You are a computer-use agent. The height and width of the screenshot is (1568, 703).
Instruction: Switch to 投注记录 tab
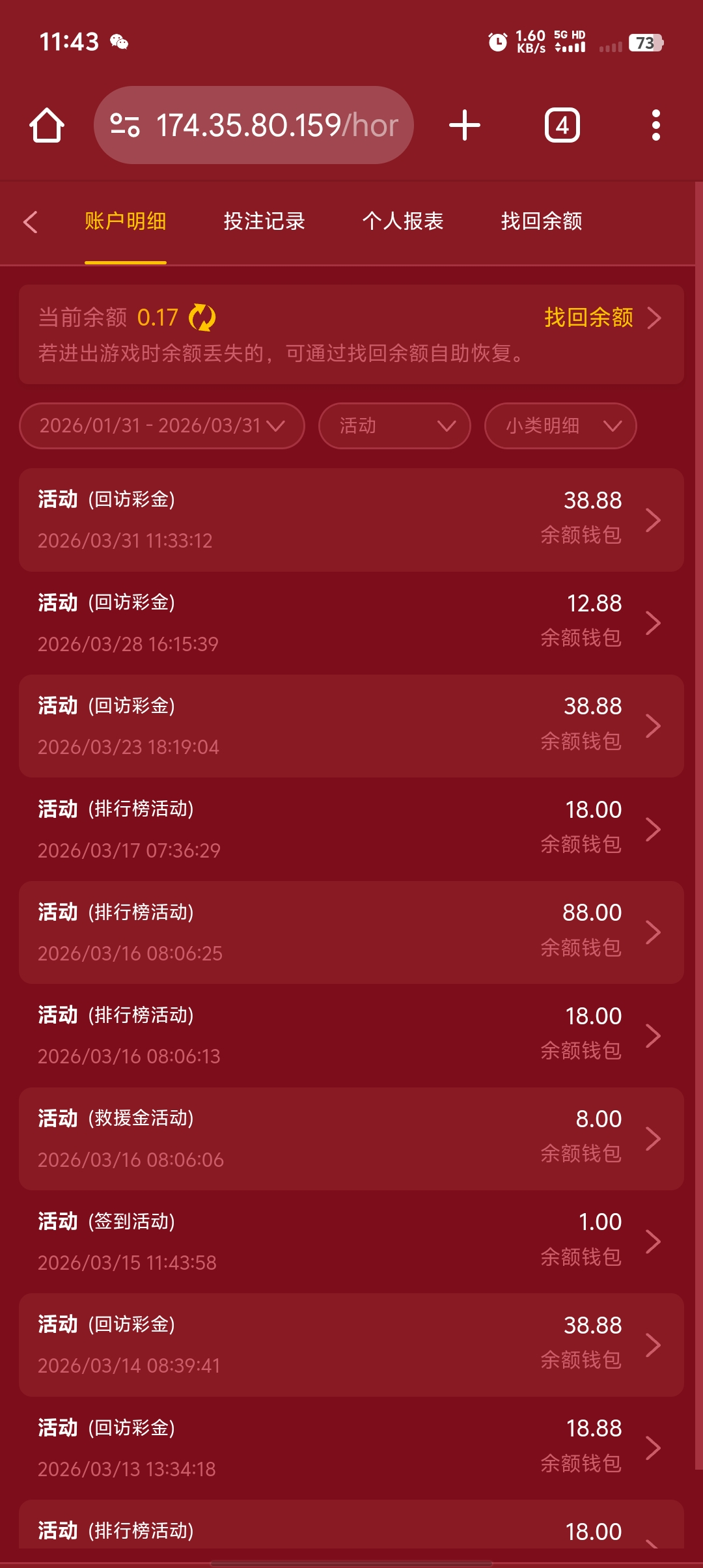tap(264, 221)
